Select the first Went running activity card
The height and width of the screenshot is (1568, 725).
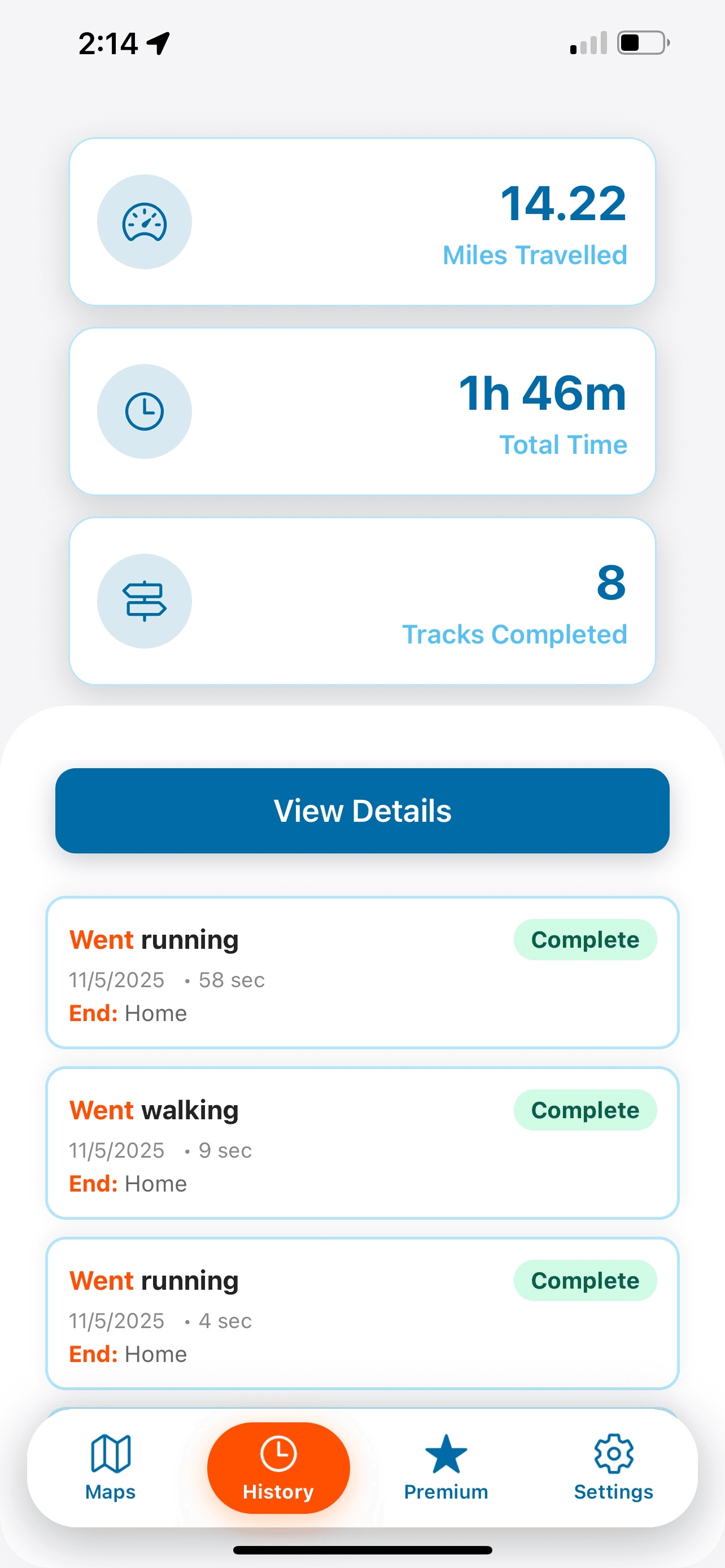point(362,973)
